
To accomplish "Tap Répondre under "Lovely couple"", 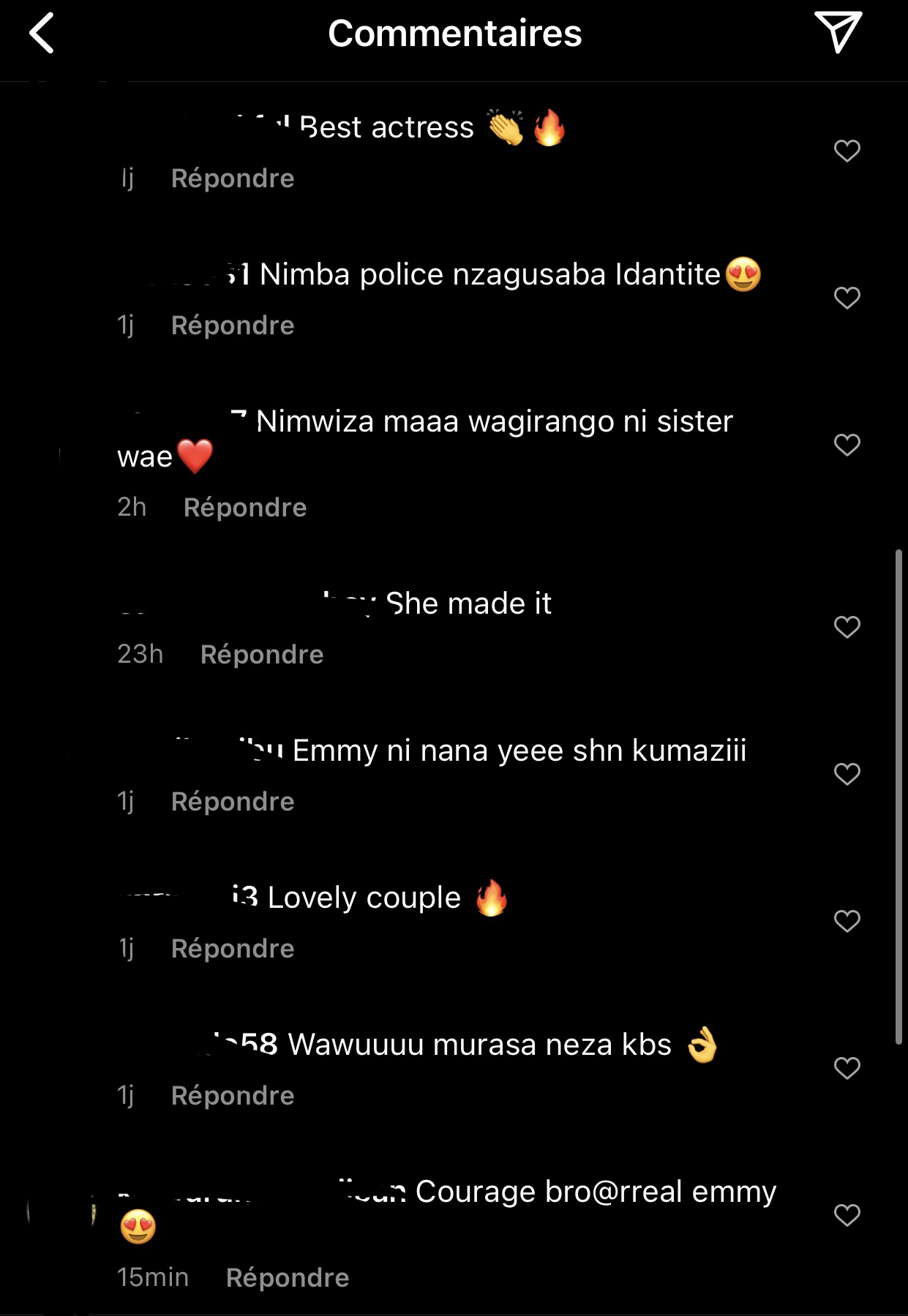I will pyautogui.click(x=233, y=949).
